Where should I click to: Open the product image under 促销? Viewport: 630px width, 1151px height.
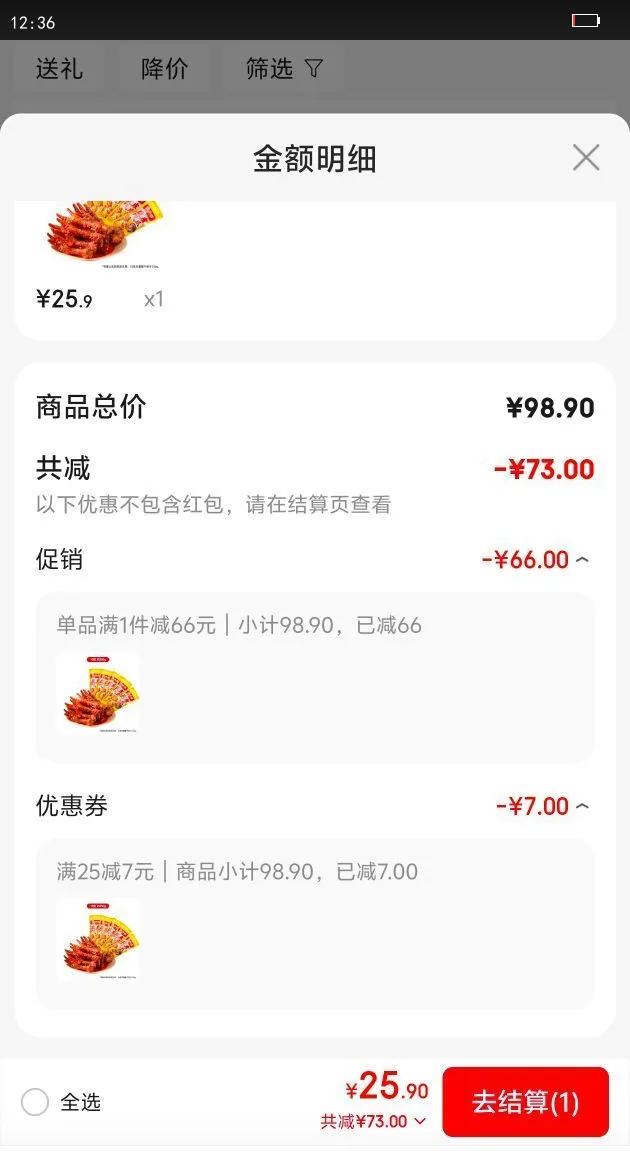[98, 693]
